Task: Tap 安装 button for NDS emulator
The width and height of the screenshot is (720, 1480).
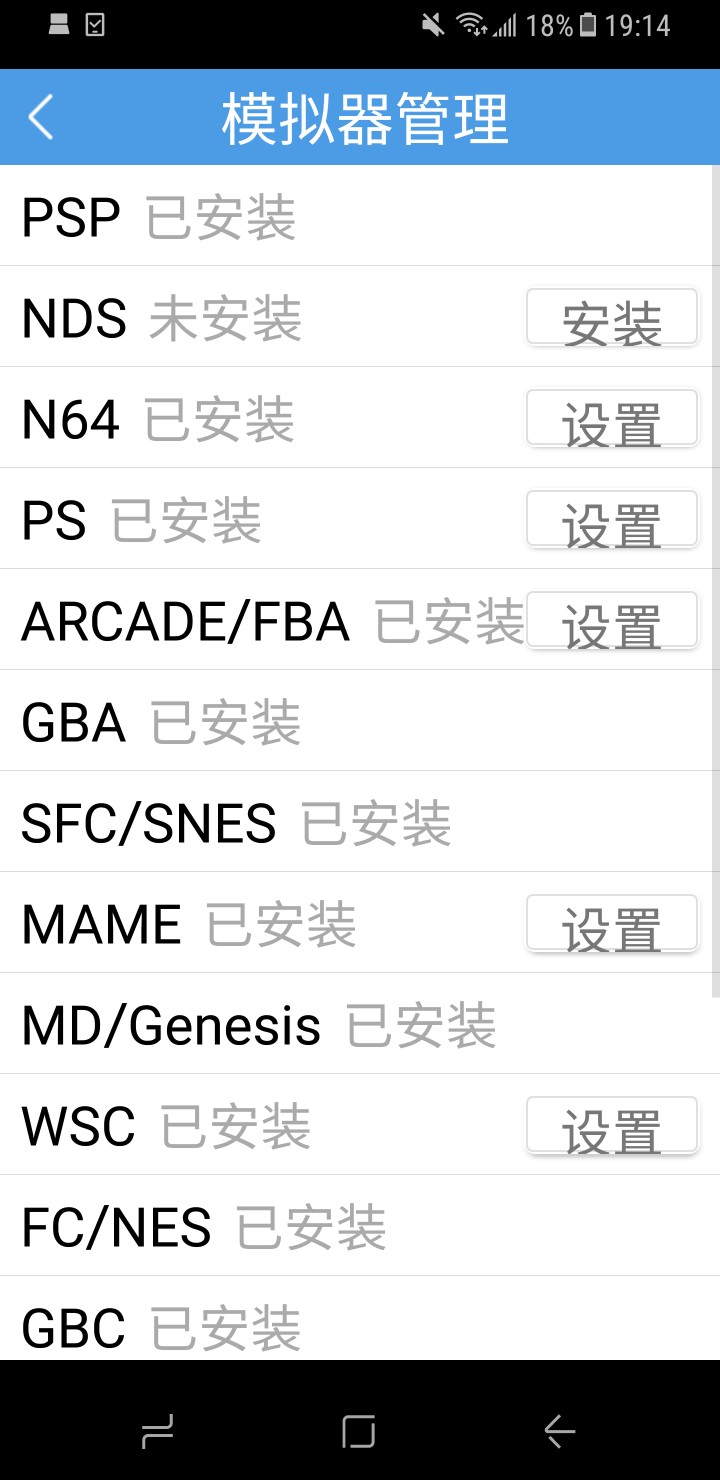Action: pos(612,318)
